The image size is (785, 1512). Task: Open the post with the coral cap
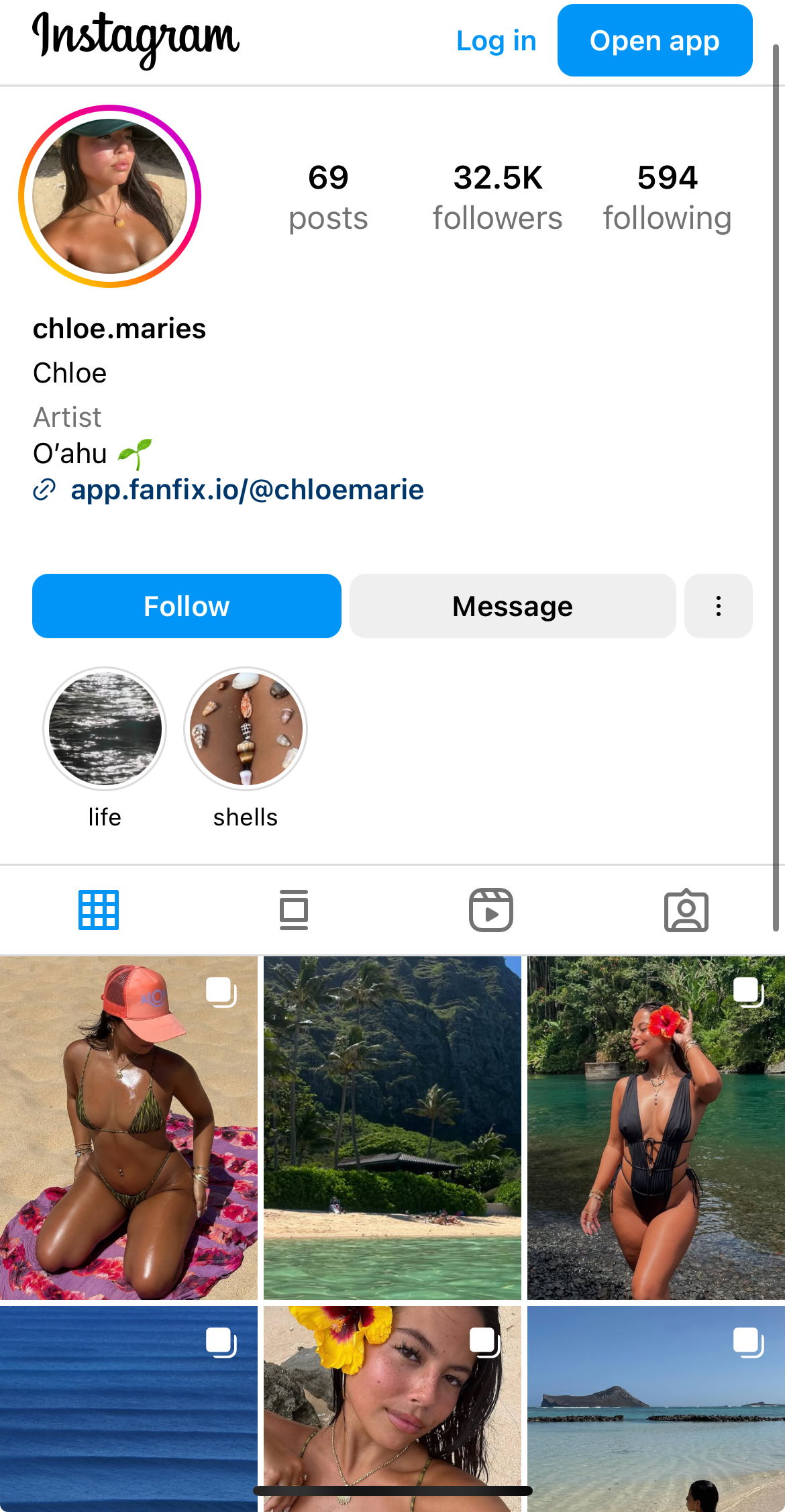(129, 1128)
